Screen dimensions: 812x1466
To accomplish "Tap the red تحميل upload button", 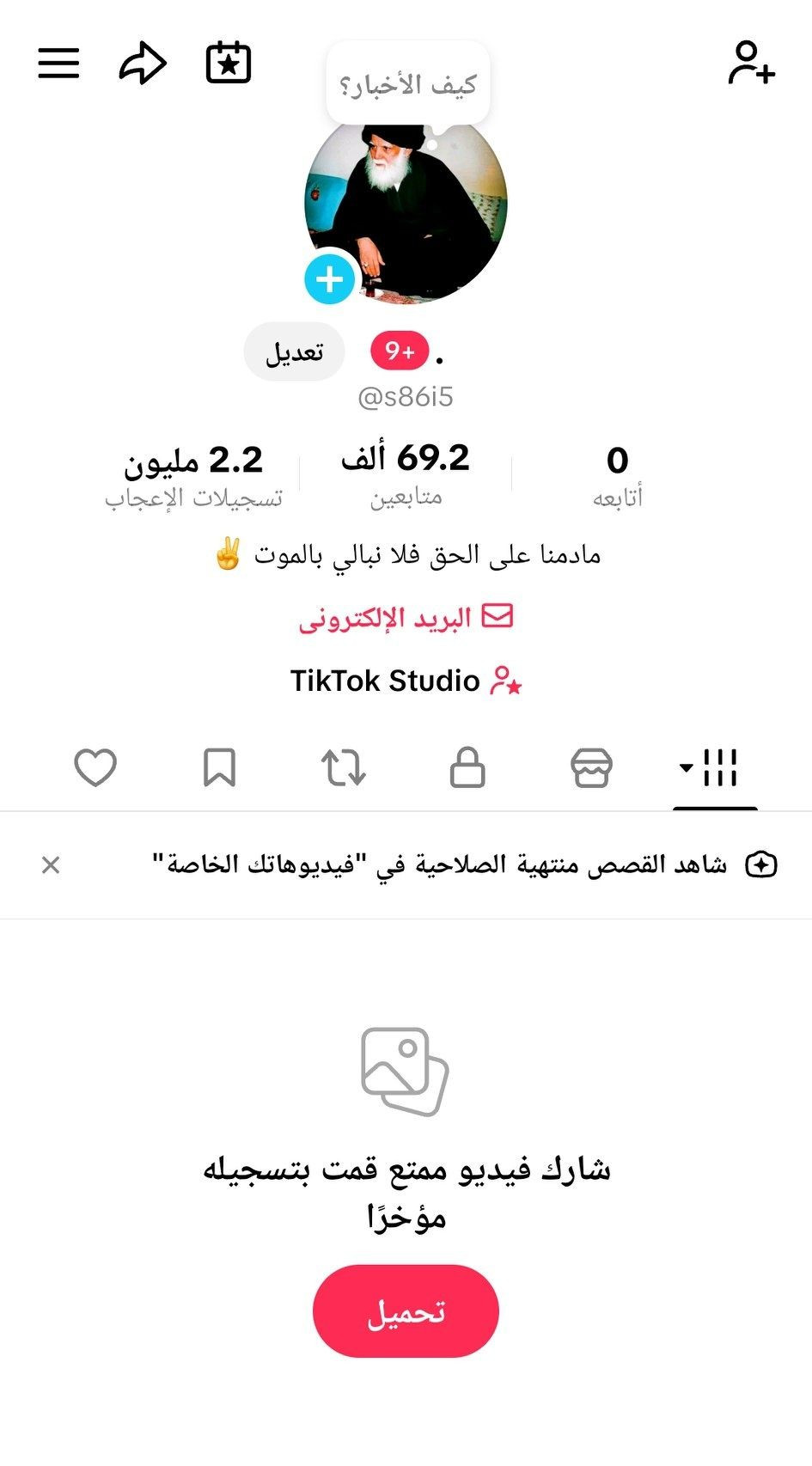I will [x=406, y=1311].
